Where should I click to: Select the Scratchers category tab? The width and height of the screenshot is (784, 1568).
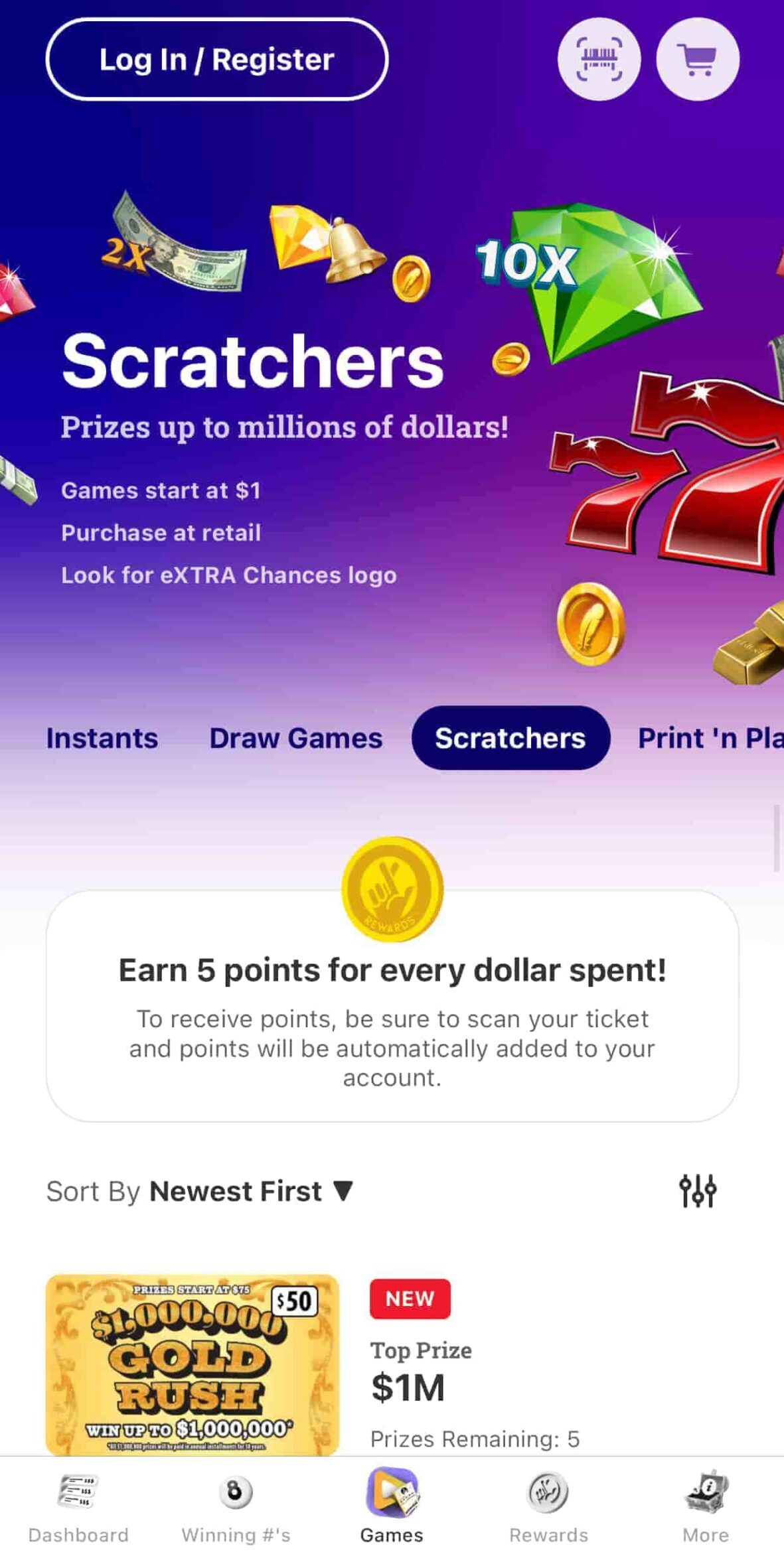510,738
